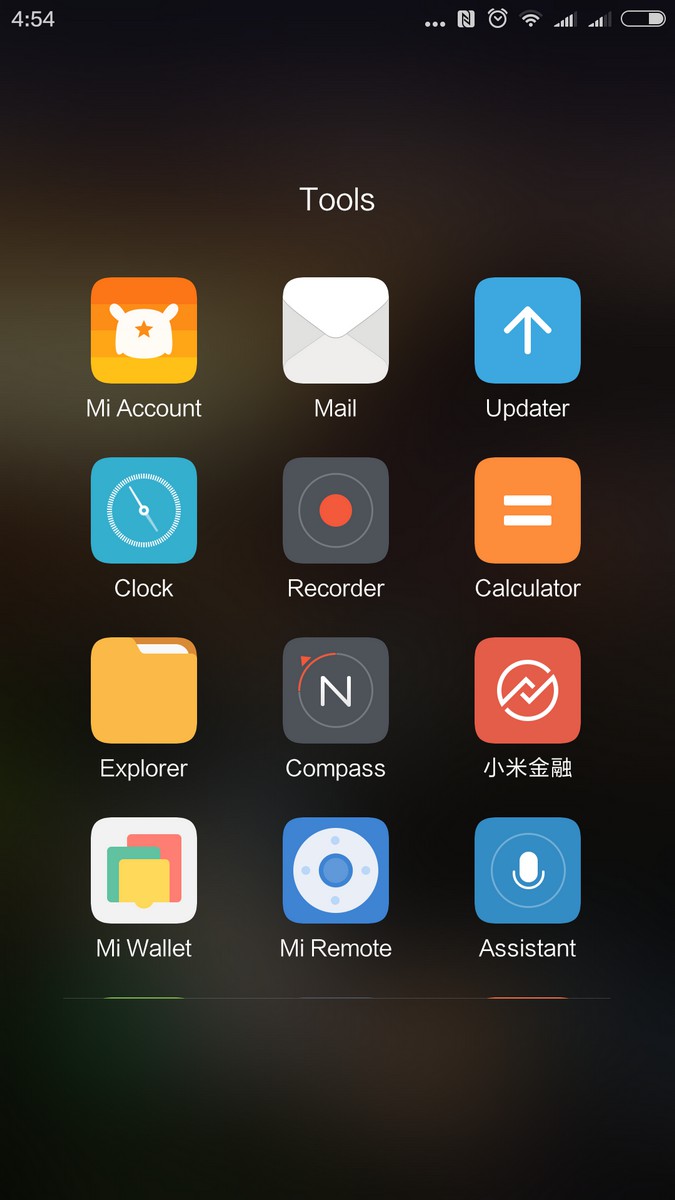Launch the Recorder app
Screen dimensions: 675x1200
(x=336, y=511)
